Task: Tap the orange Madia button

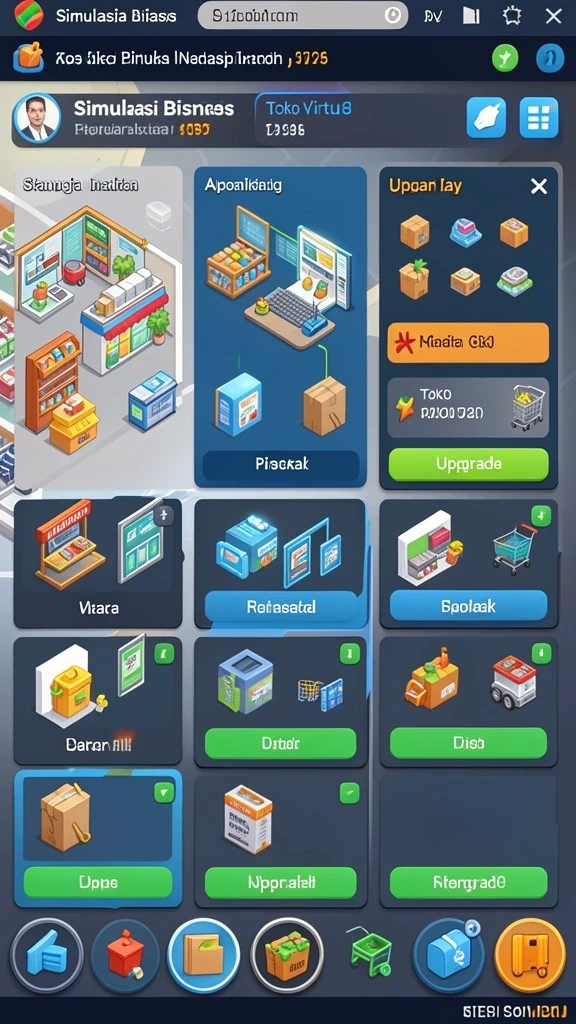Action: (x=468, y=343)
